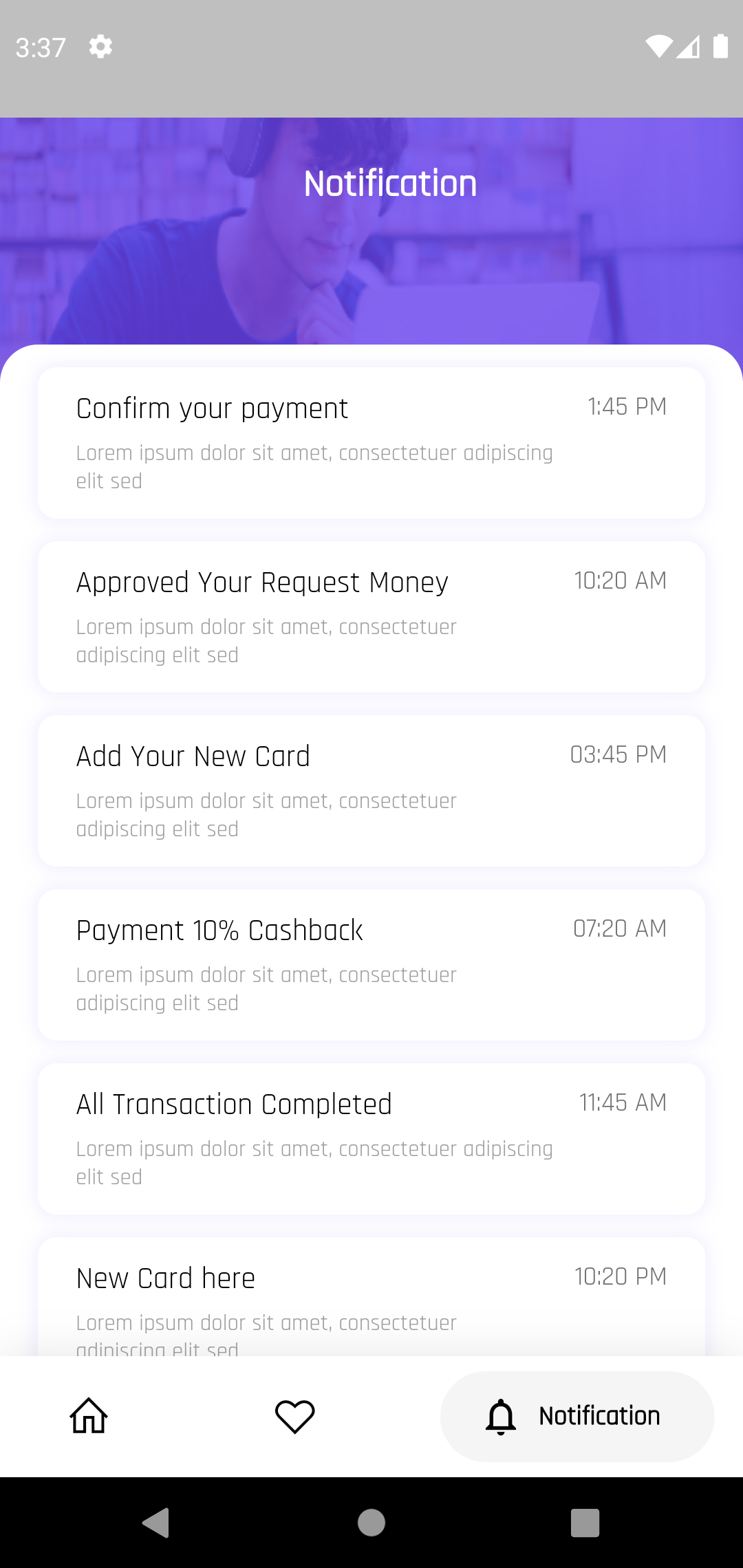
Task: Tap the system back button
Action: point(155,1522)
